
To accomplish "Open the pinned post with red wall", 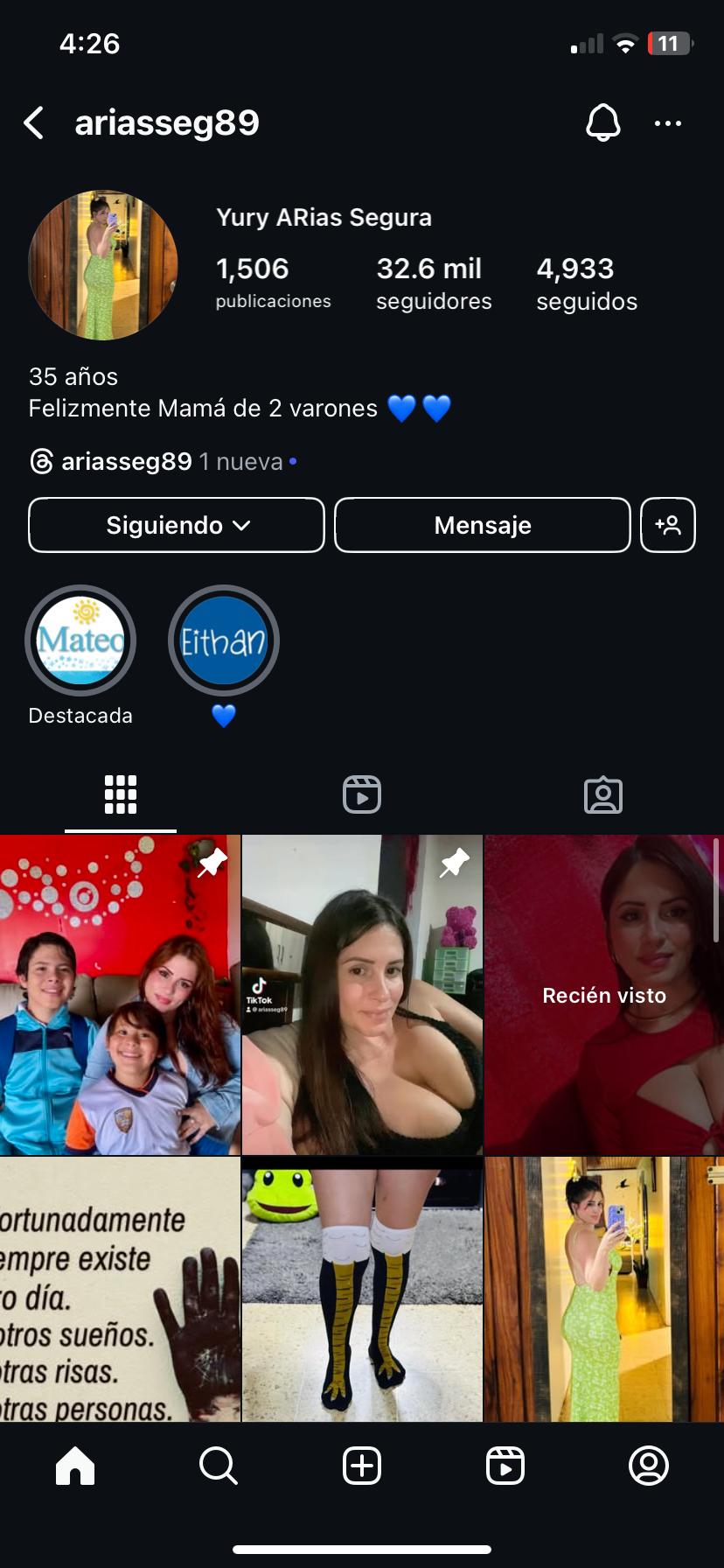I will click(120, 995).
